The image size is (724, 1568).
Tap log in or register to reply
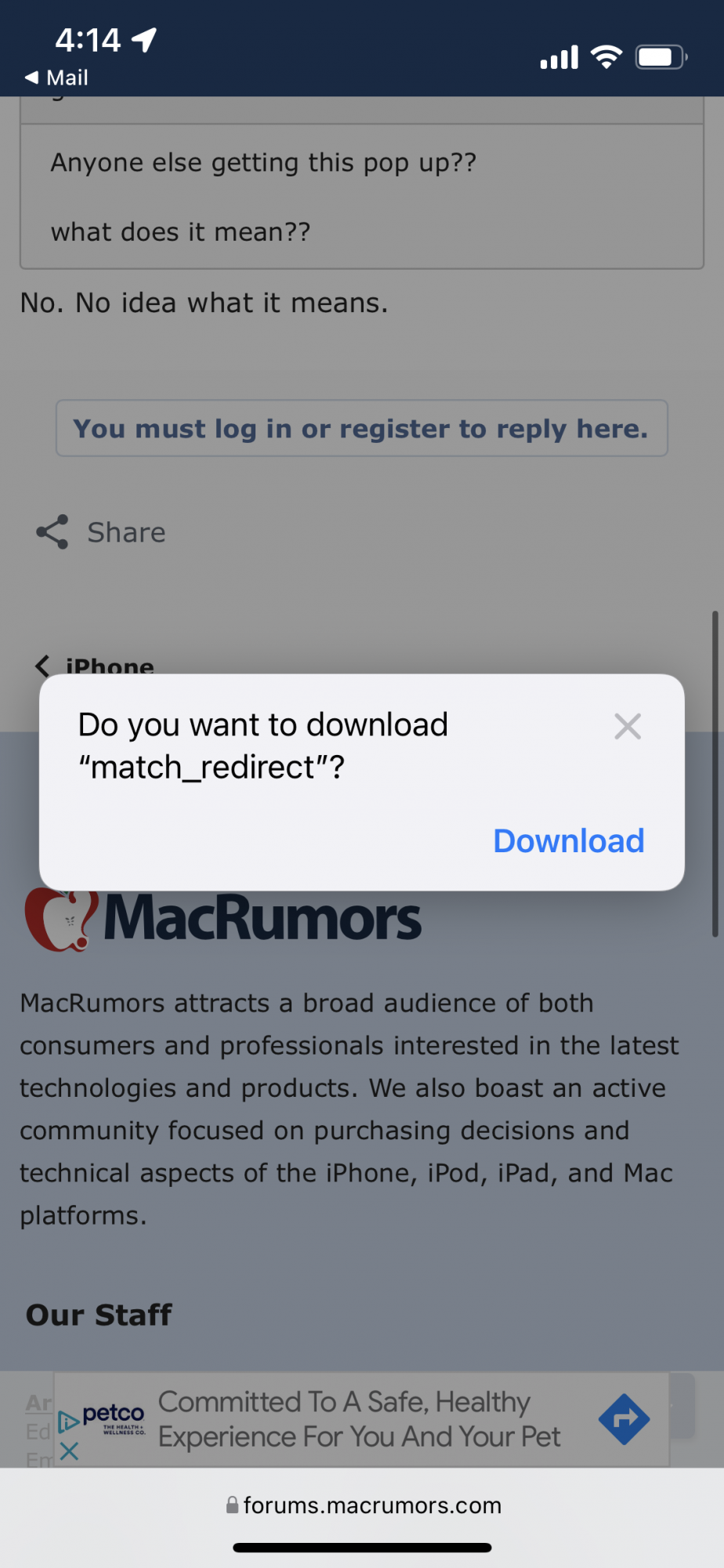point(361,429)
